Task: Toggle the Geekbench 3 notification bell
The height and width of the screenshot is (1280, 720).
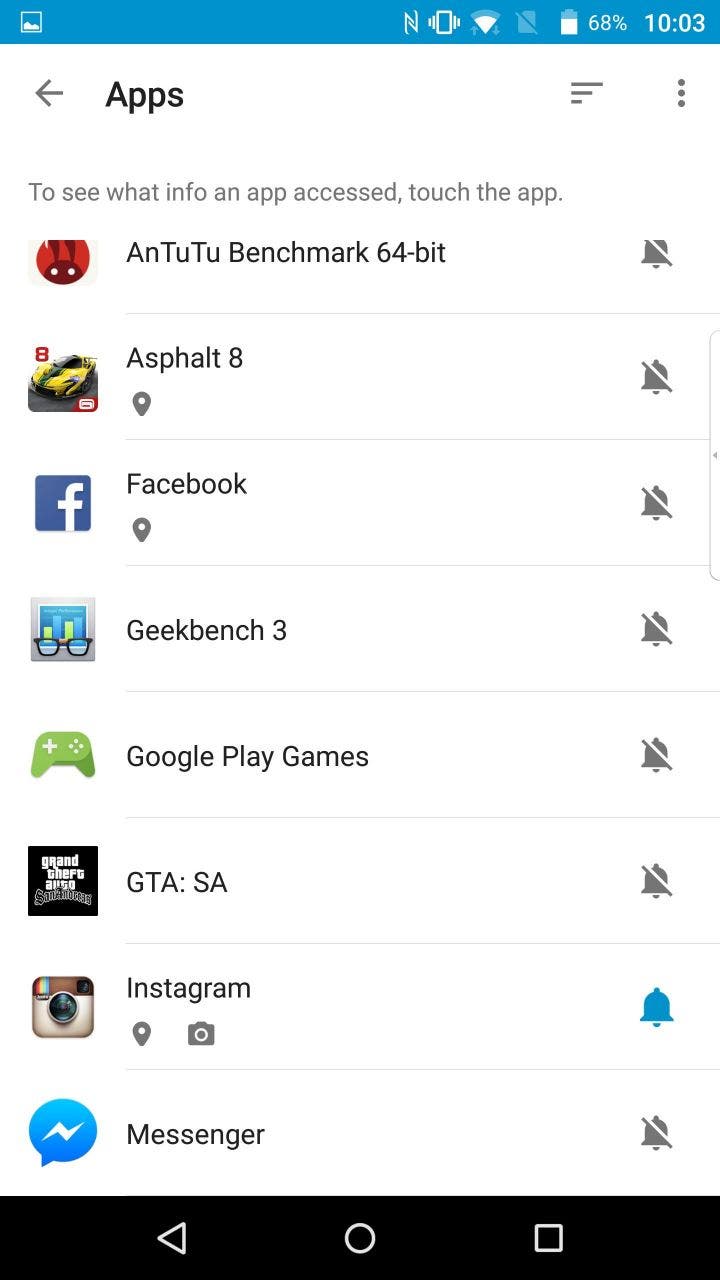Action: 656,629
